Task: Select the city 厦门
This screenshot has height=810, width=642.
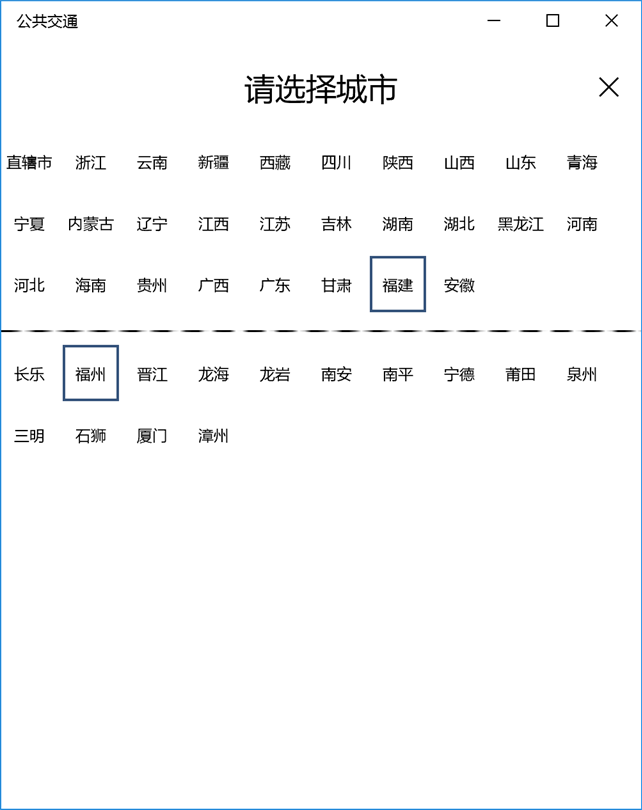Action: click(x=152, y=436)
